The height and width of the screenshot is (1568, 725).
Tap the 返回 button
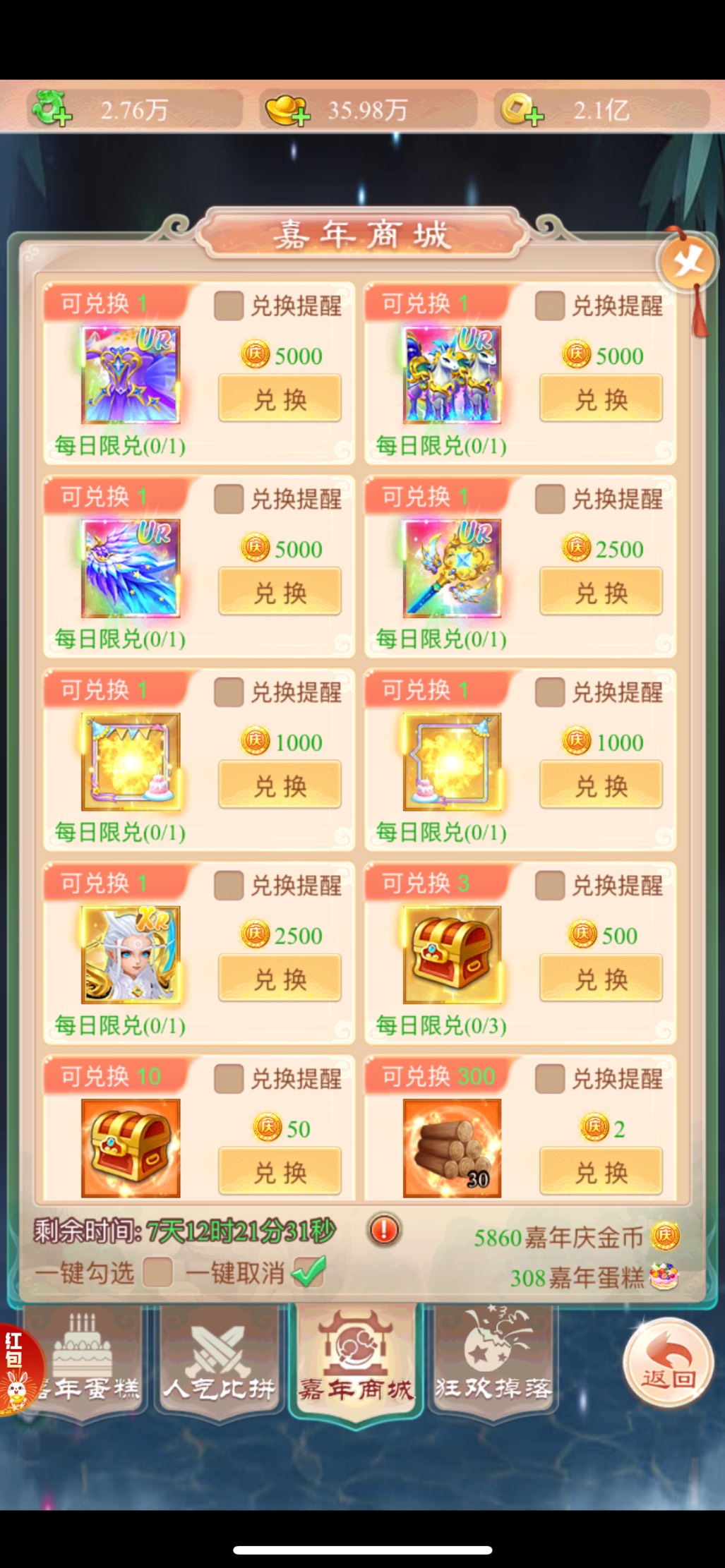pos(667,1363)
